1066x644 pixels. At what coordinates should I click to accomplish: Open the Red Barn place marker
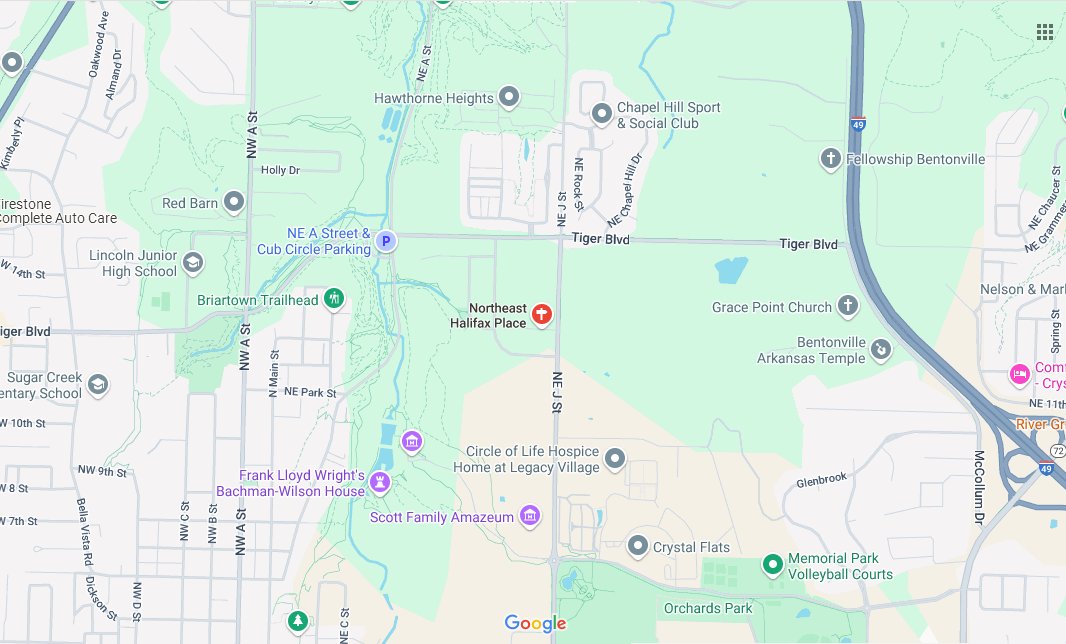click(235, 203)
